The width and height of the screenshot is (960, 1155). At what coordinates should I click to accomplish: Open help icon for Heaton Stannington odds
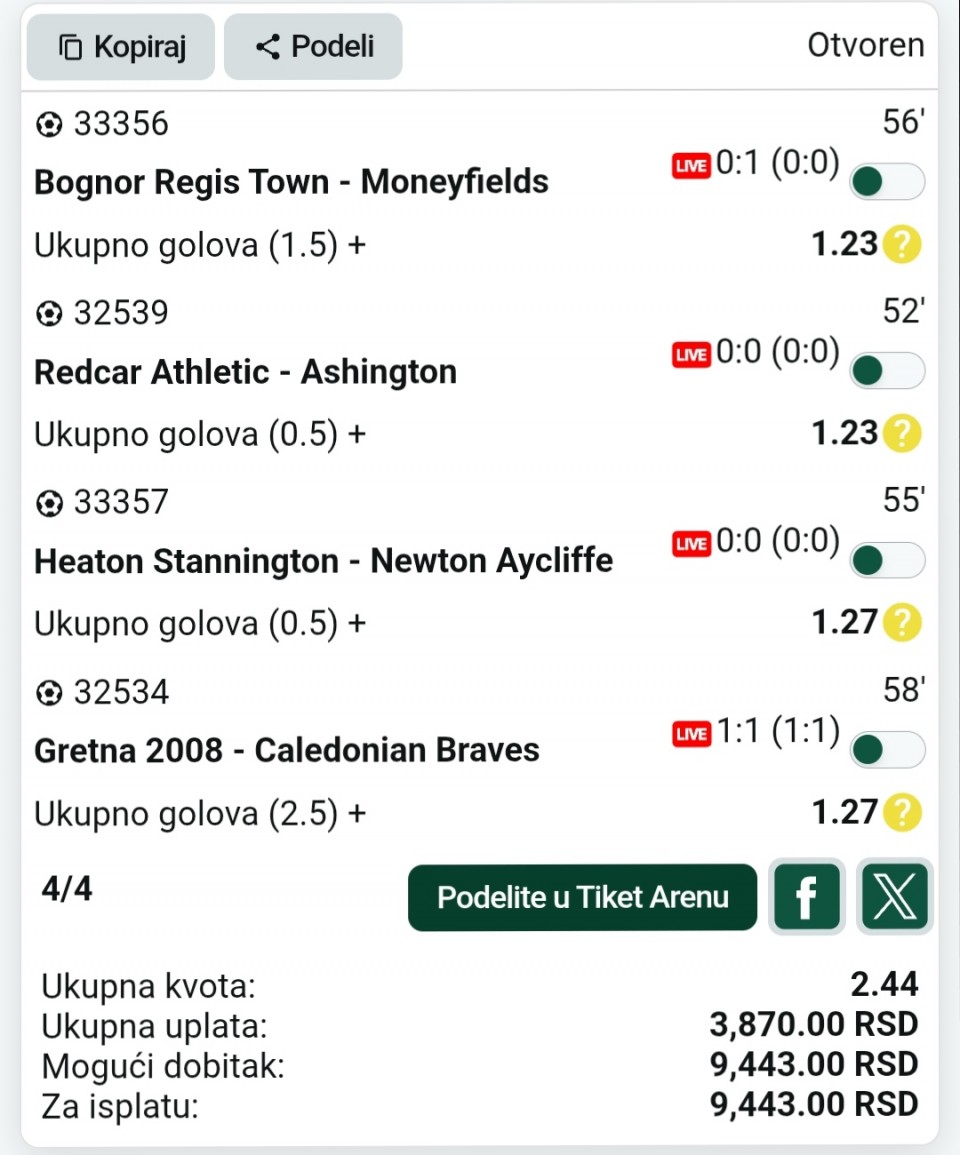pos(901,623)
